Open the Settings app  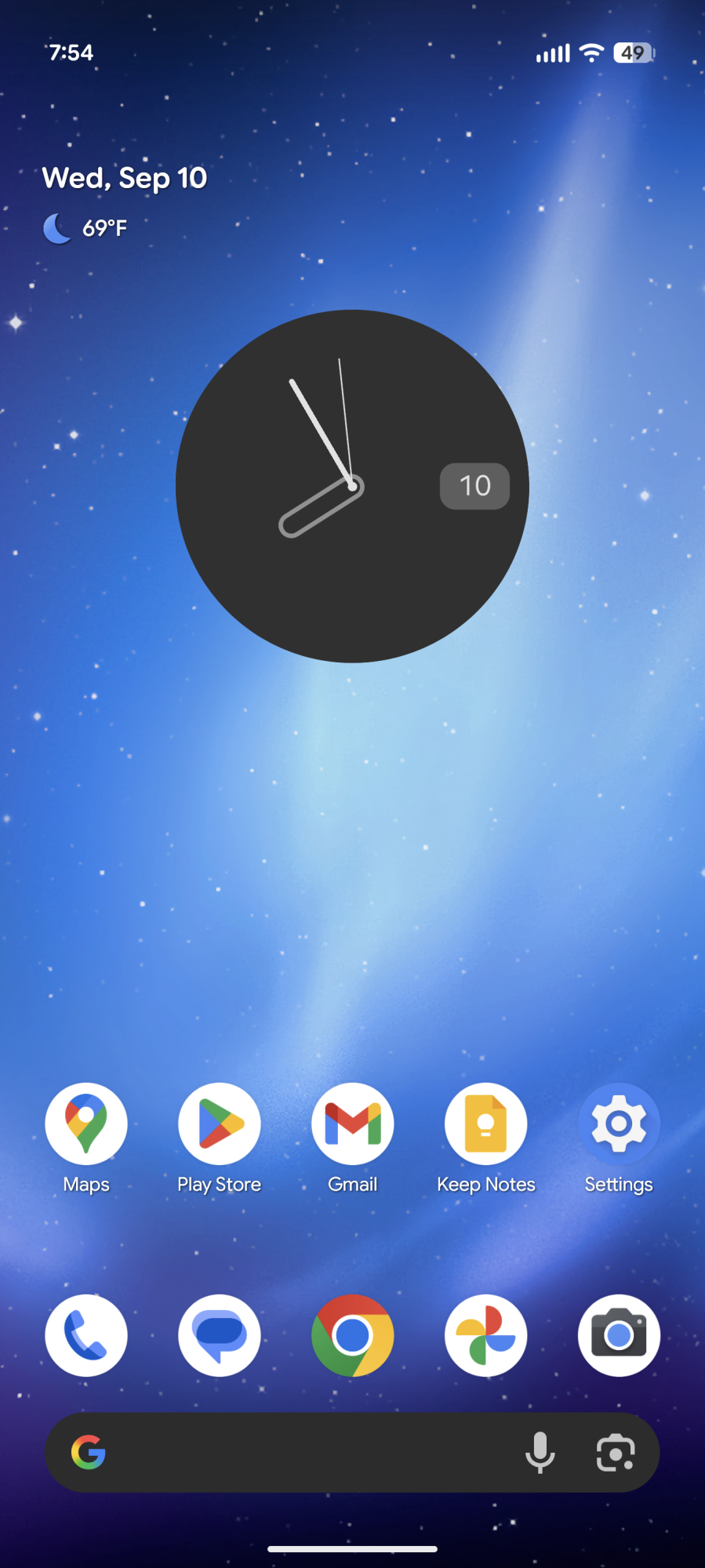pos(619,1124)
